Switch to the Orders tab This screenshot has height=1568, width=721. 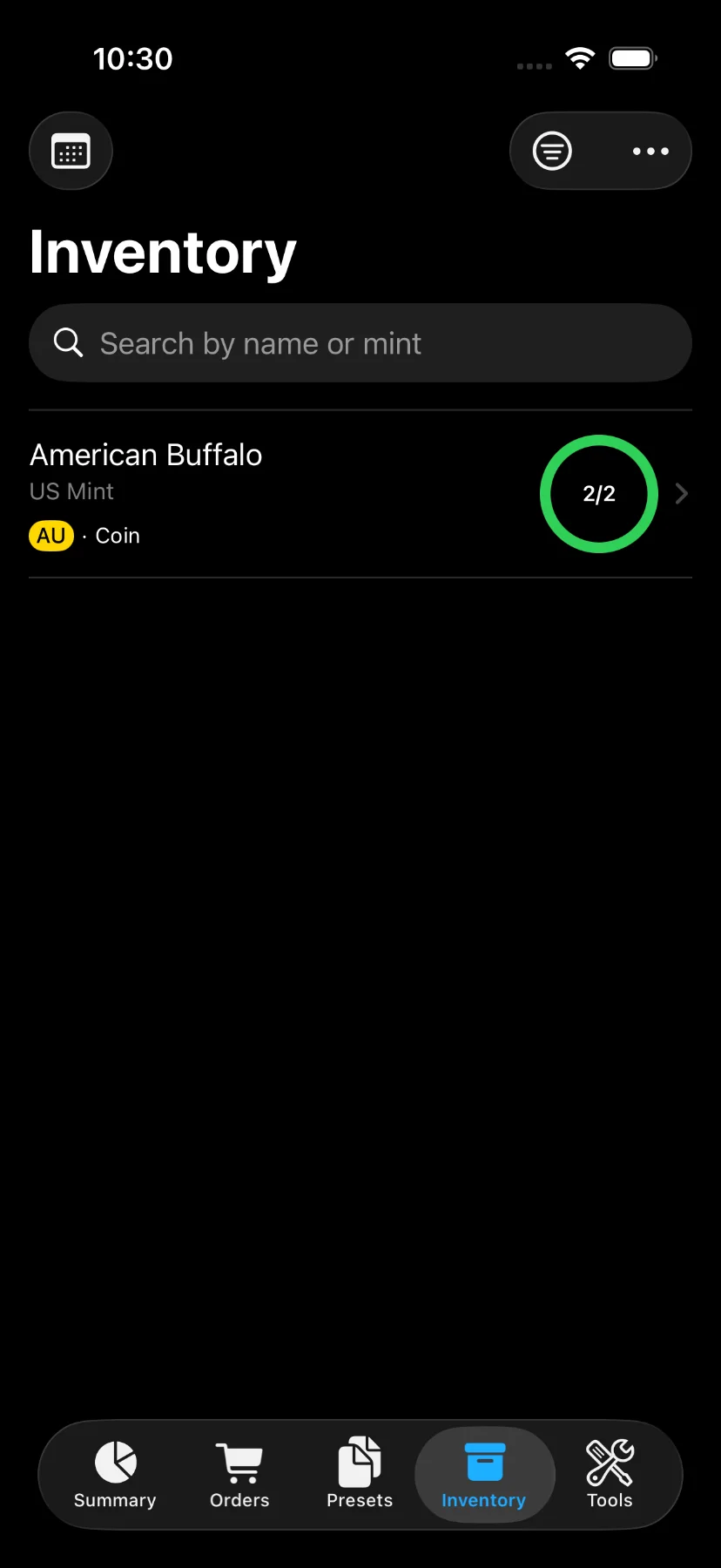point(239,1474)
